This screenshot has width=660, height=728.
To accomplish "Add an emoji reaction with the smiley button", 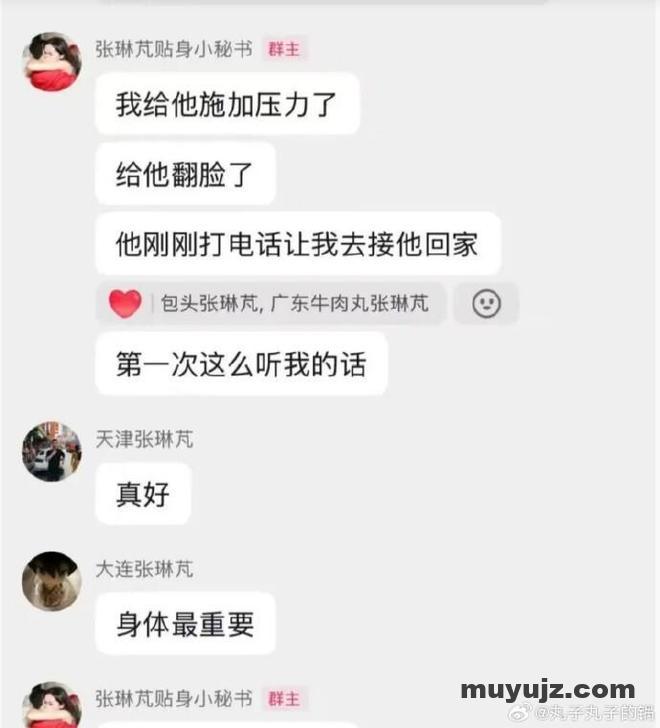I will (x=486, y=303).
